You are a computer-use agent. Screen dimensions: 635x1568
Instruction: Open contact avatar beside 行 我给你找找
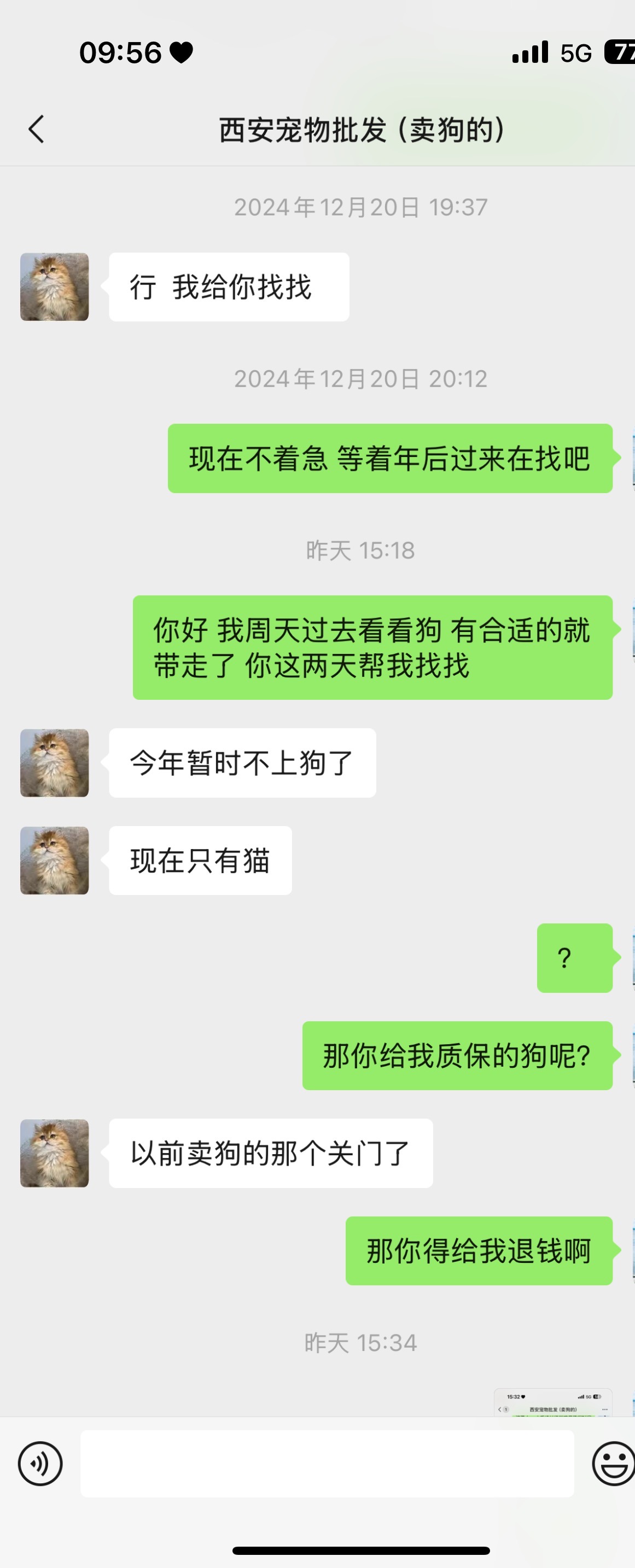coord(55,286)
